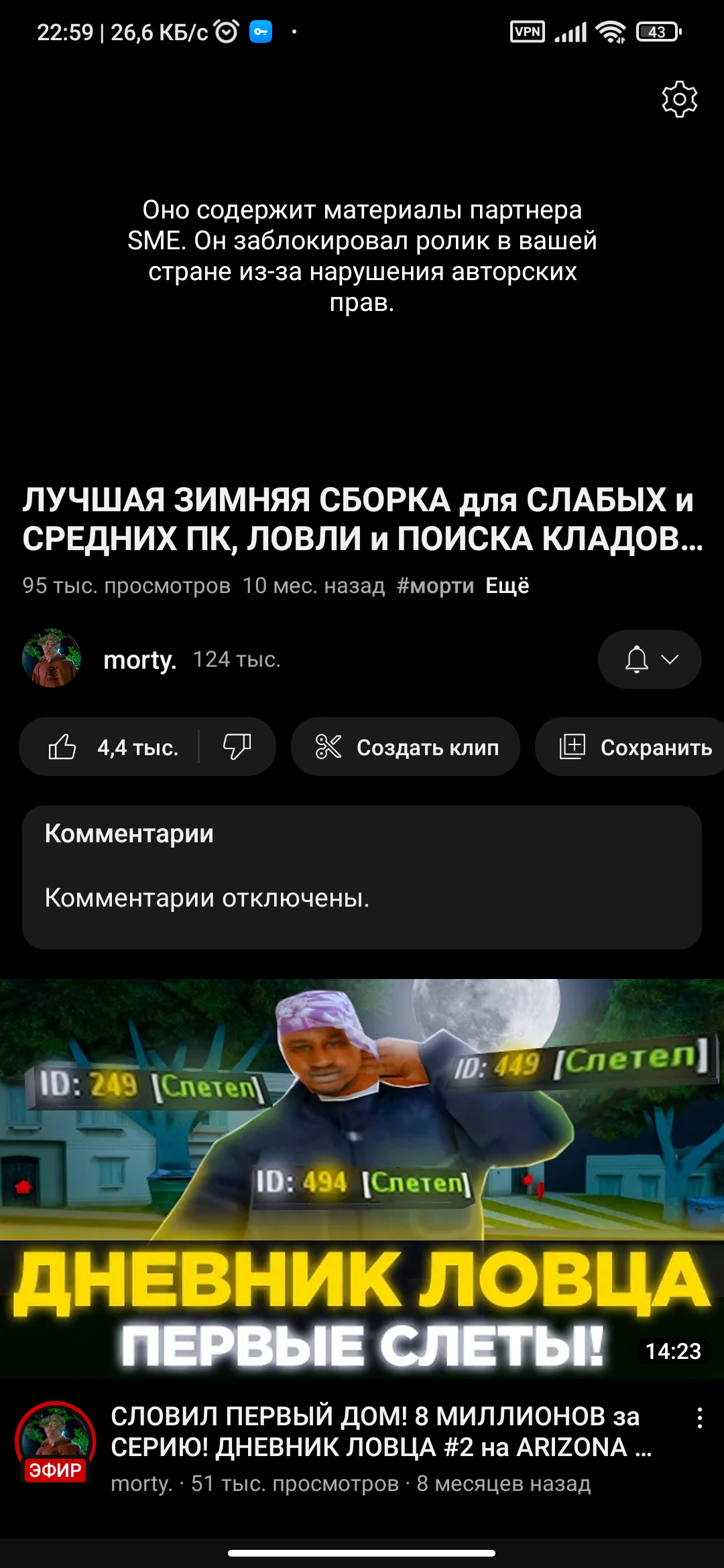Expand the description via Ещё
Viewport: 724px width, 1568px height.
coord(507,586)
